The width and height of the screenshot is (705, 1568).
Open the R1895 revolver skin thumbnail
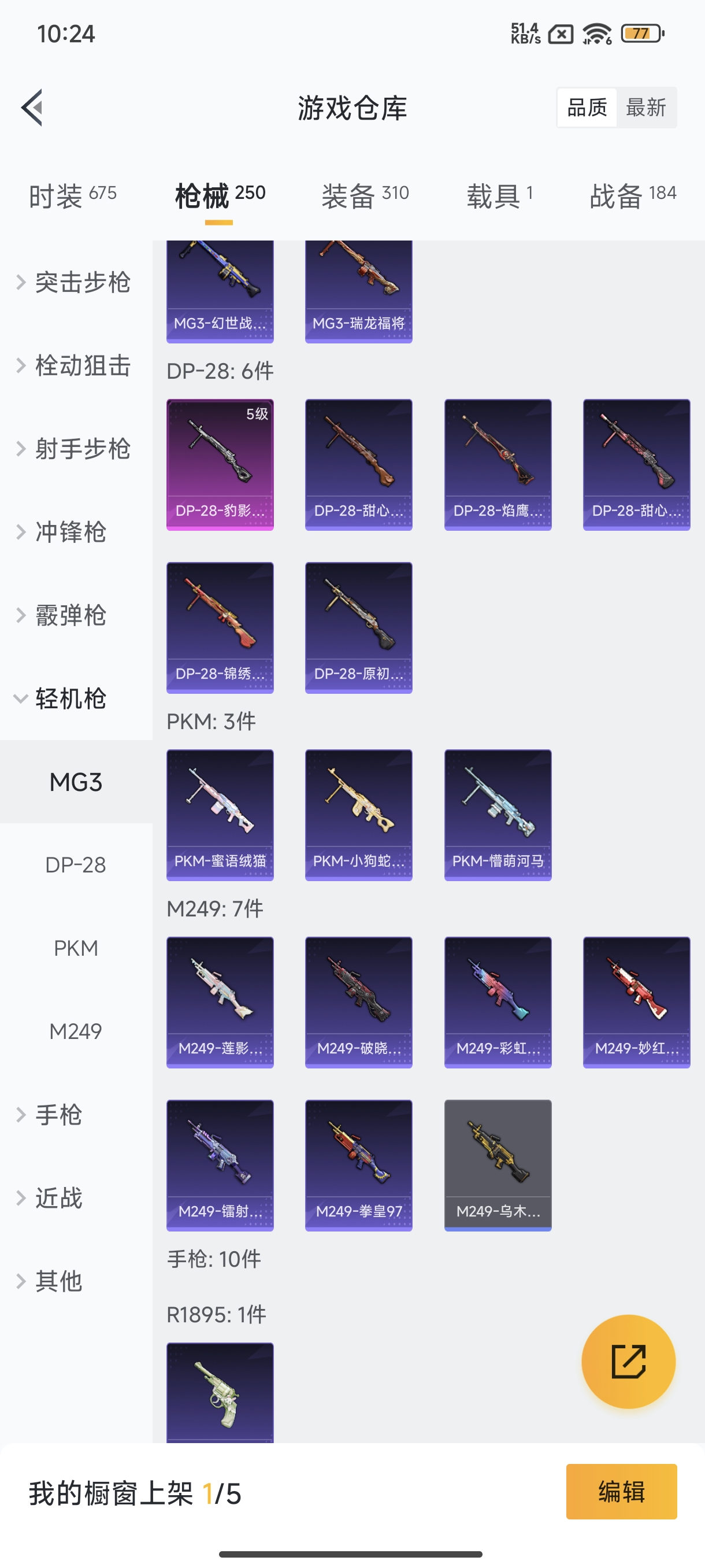220,1394
